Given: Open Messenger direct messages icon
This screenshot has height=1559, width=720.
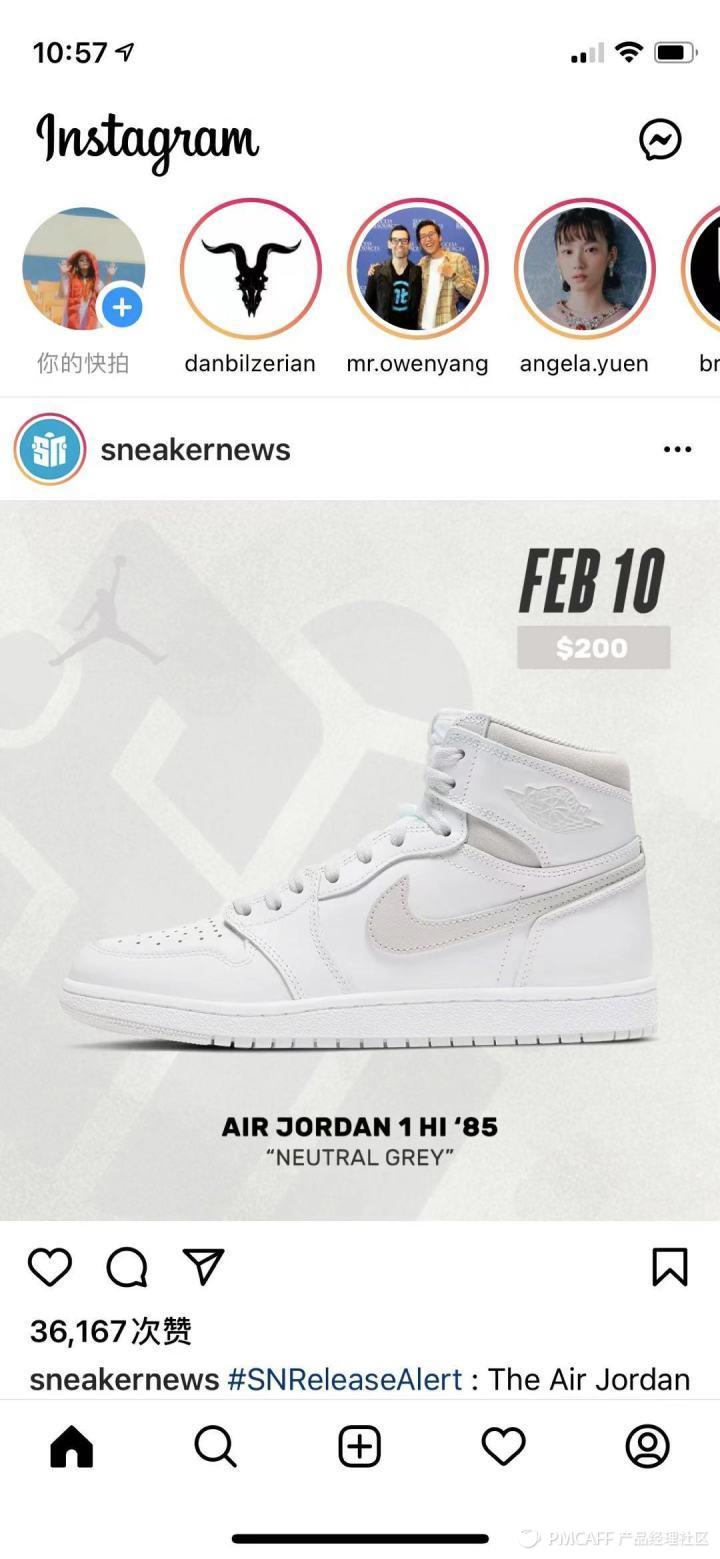Looking at the screenshot, I should [660, 140].
